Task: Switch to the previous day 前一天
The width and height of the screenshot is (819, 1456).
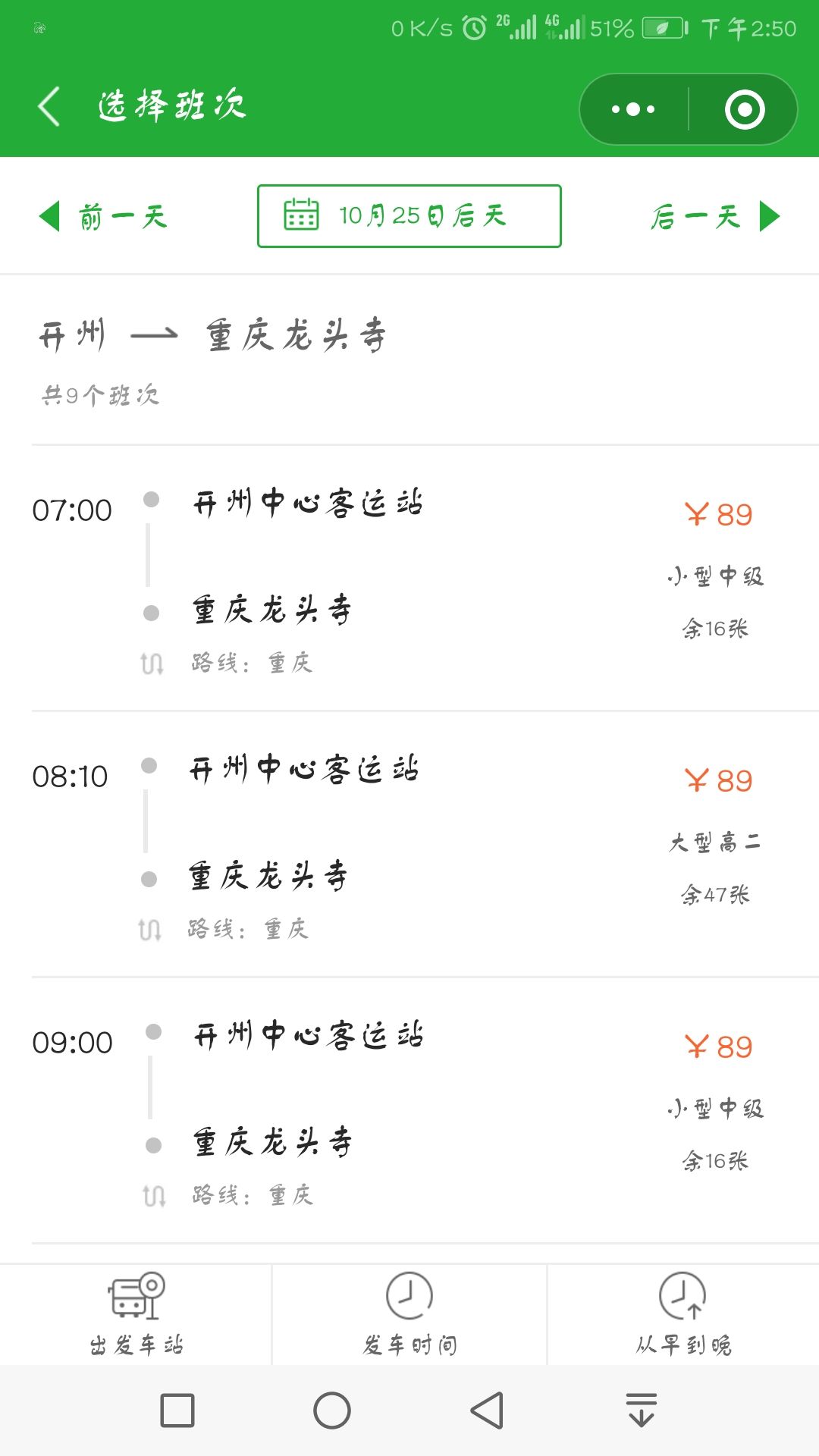Action: [x=103, y=217]
